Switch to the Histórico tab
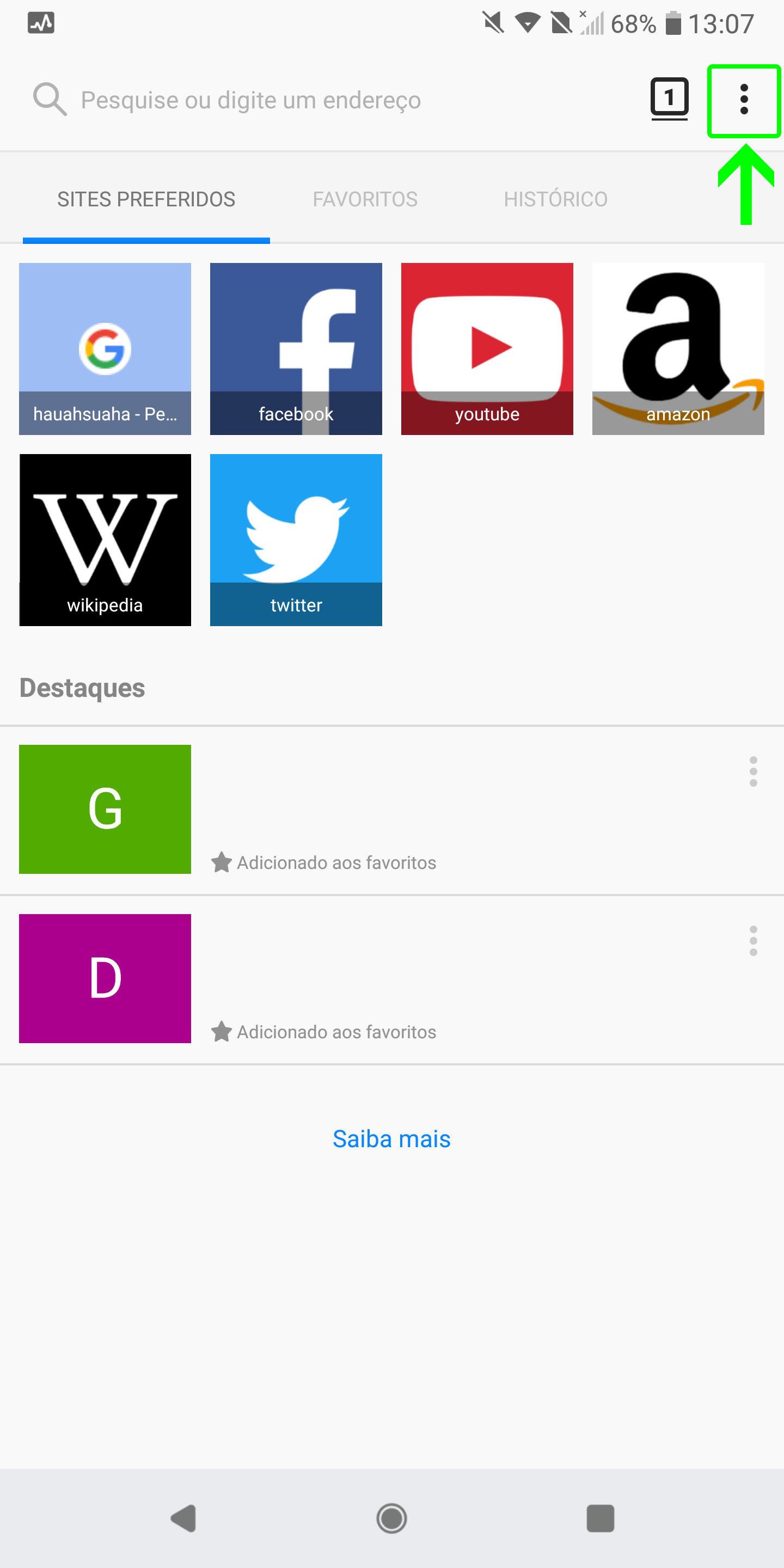Image resolution: width=784 pixels, height=1568 pixels. coord(555,199)
